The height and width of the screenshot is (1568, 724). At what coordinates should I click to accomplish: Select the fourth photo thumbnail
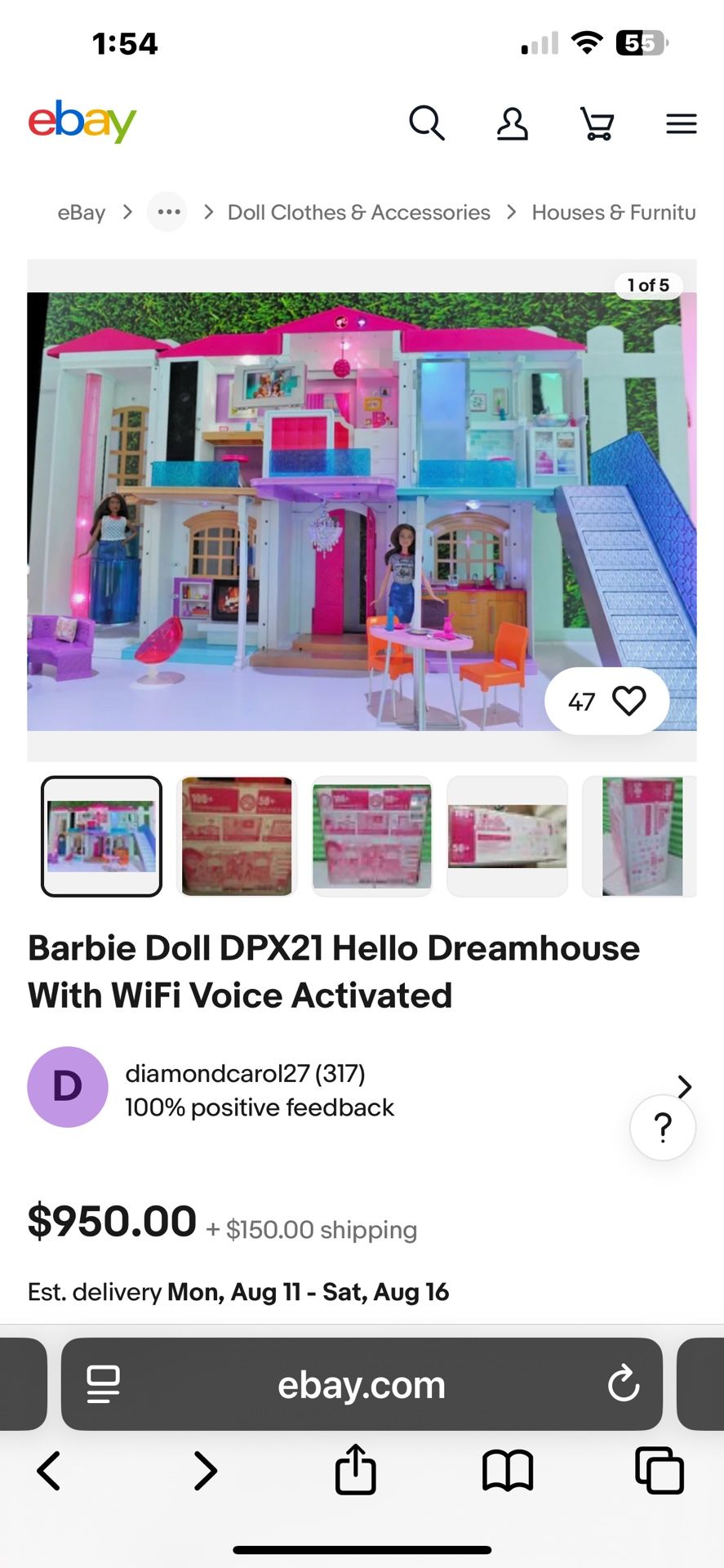click(507, 836)
